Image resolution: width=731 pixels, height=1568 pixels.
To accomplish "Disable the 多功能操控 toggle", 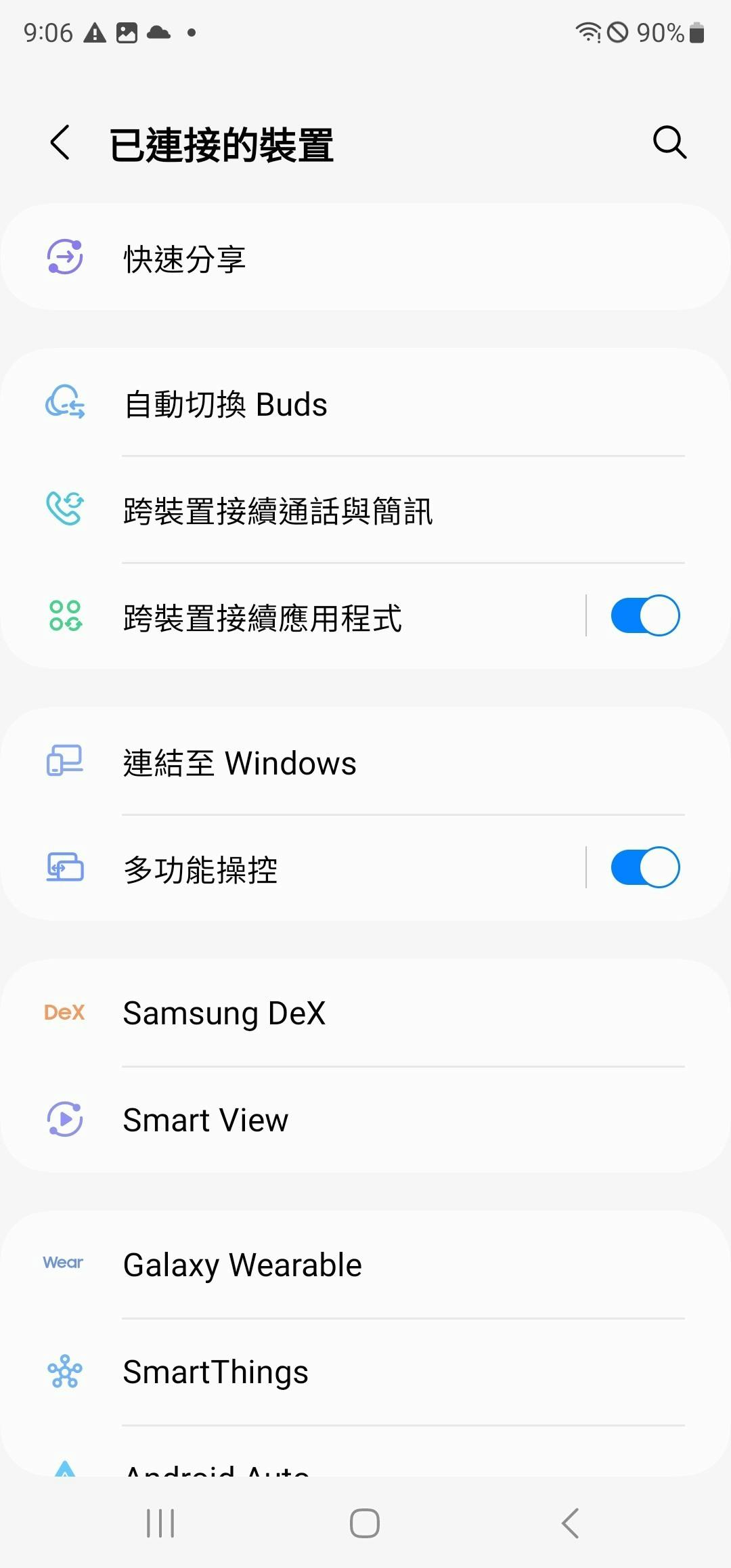I will coord(644,868).
